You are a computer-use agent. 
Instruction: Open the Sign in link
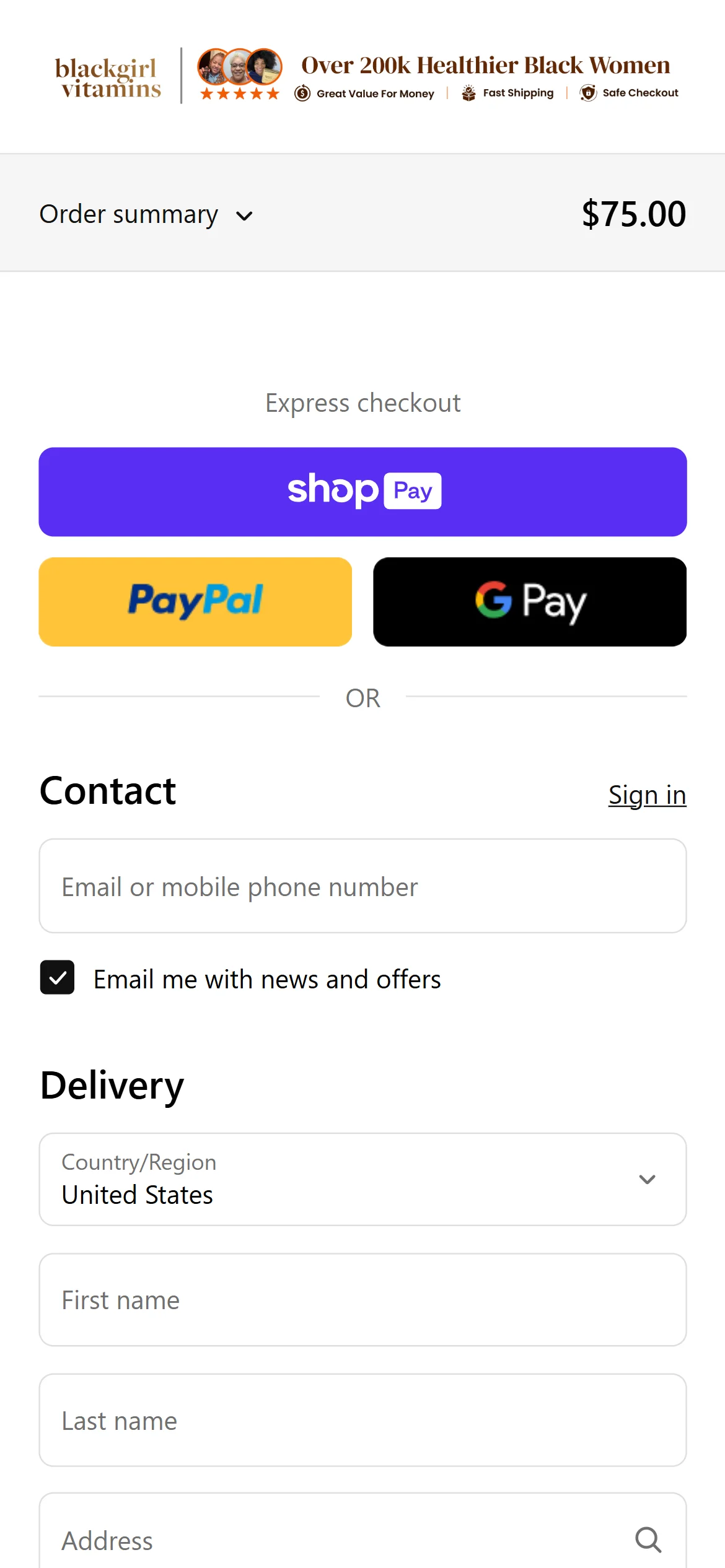pyautogui.click(x=647, y=795)
